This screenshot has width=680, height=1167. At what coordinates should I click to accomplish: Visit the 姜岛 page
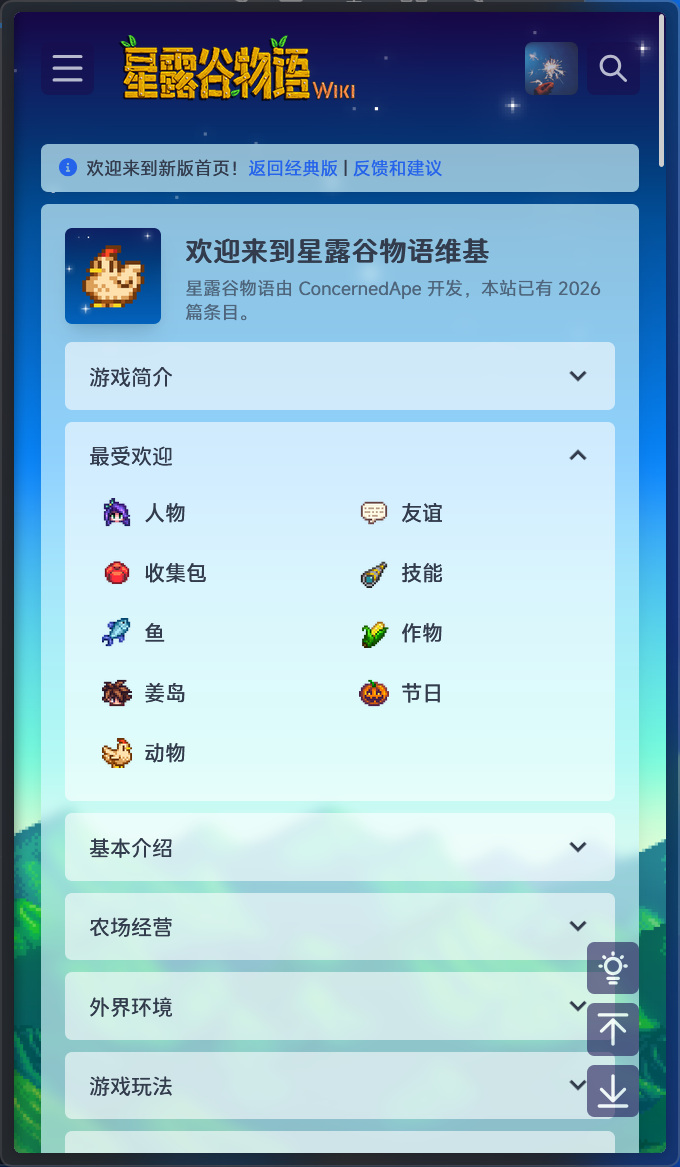point(144,693)
